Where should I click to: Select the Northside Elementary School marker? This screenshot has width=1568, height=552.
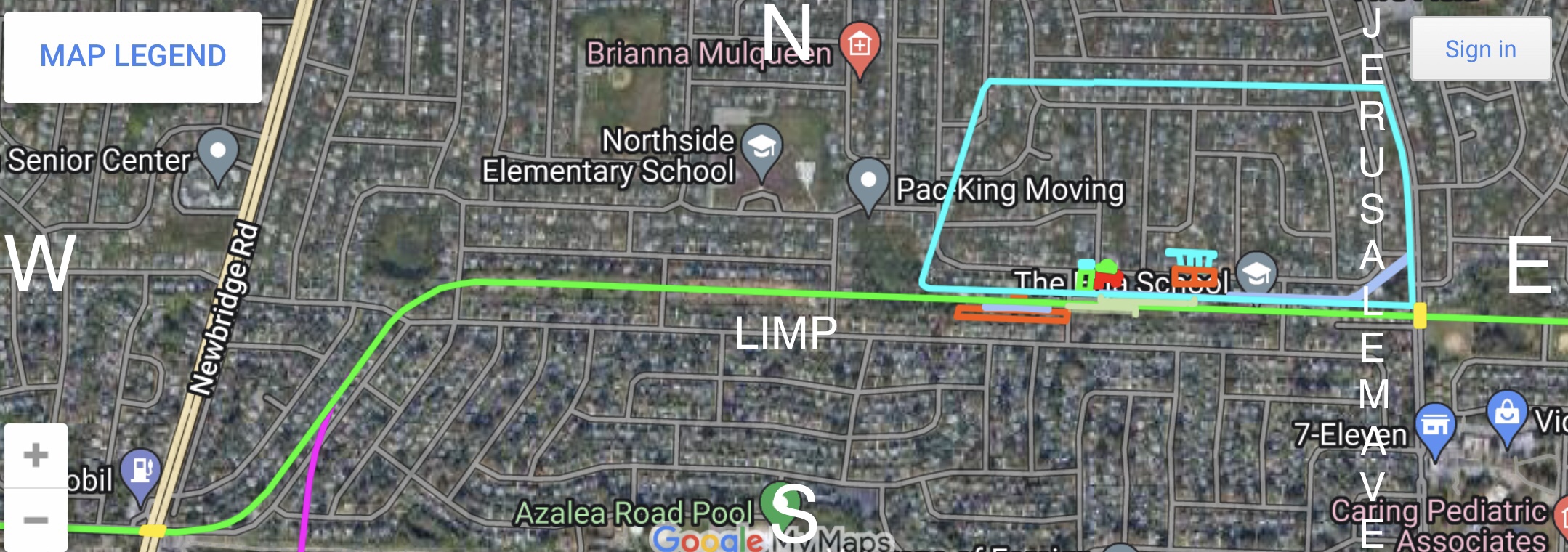point(761,149)
